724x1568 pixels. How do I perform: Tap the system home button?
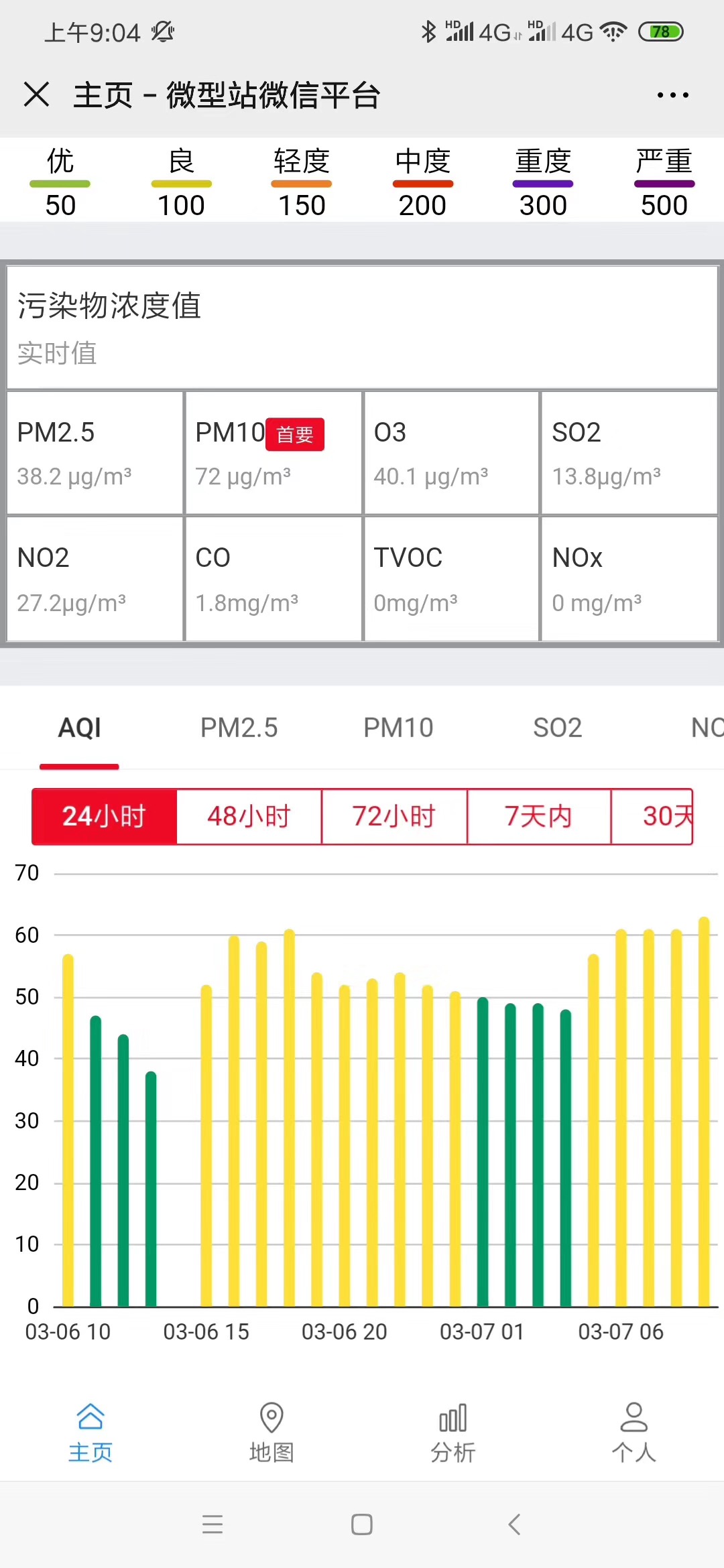click(362, 1524)
